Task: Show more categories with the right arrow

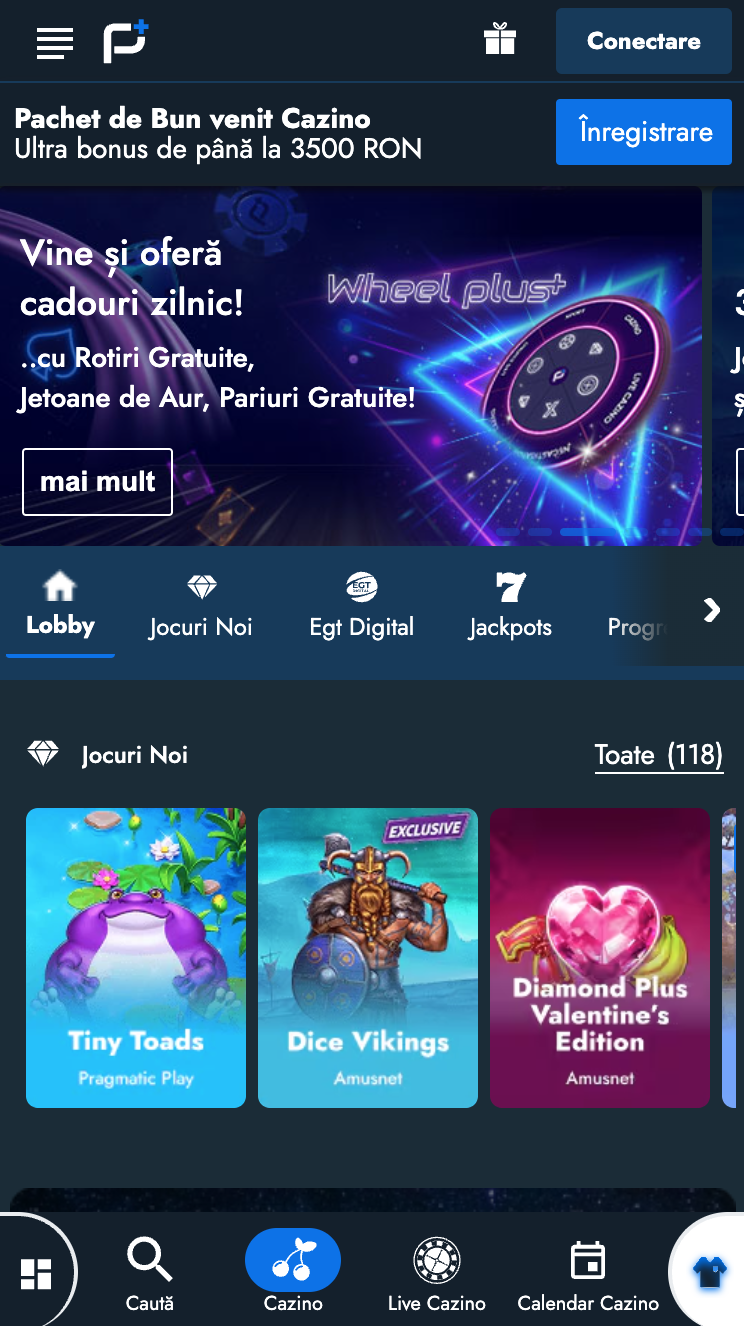Action: 711,610
